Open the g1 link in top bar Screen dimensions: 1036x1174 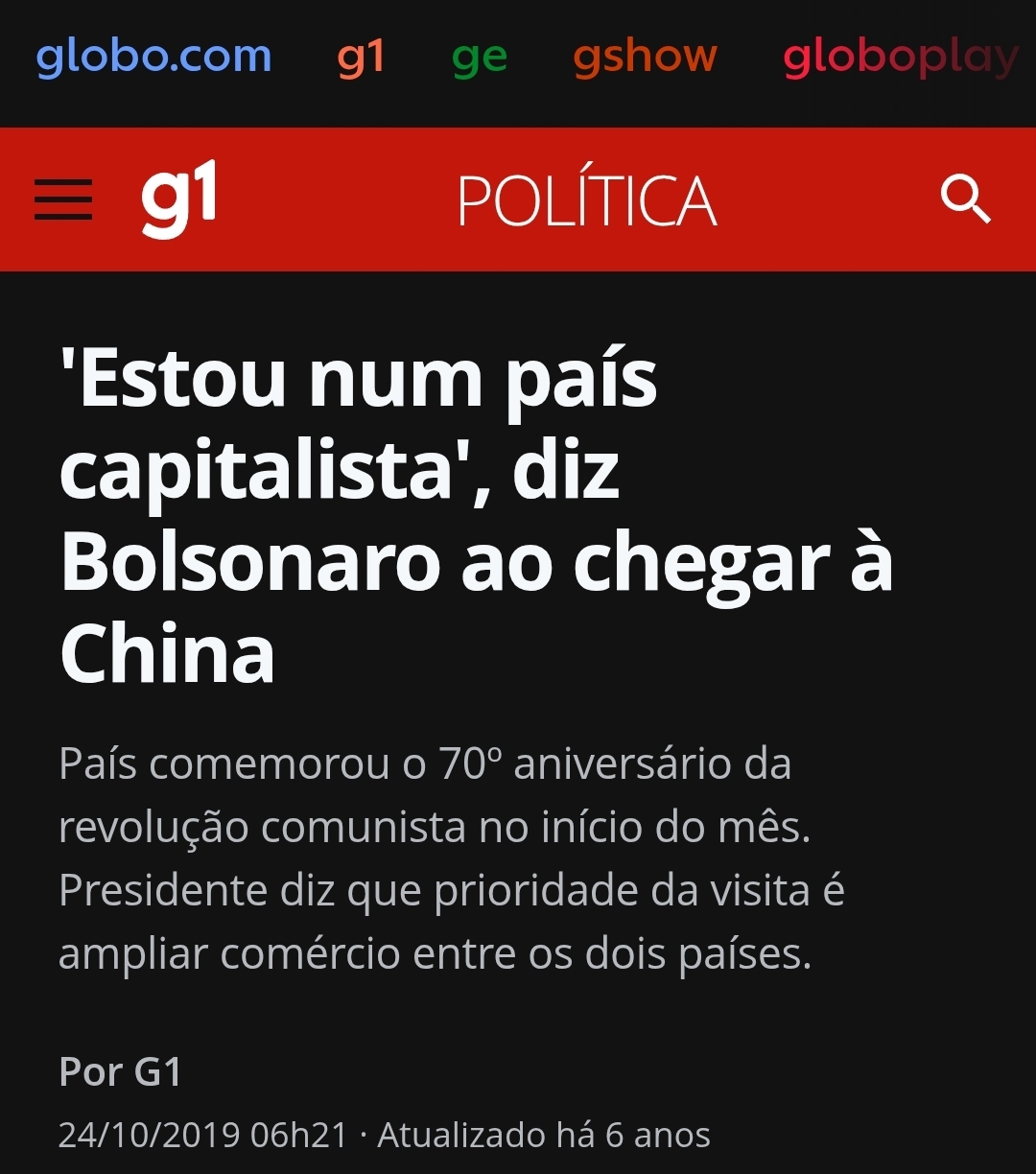click(x=361, y=59)
